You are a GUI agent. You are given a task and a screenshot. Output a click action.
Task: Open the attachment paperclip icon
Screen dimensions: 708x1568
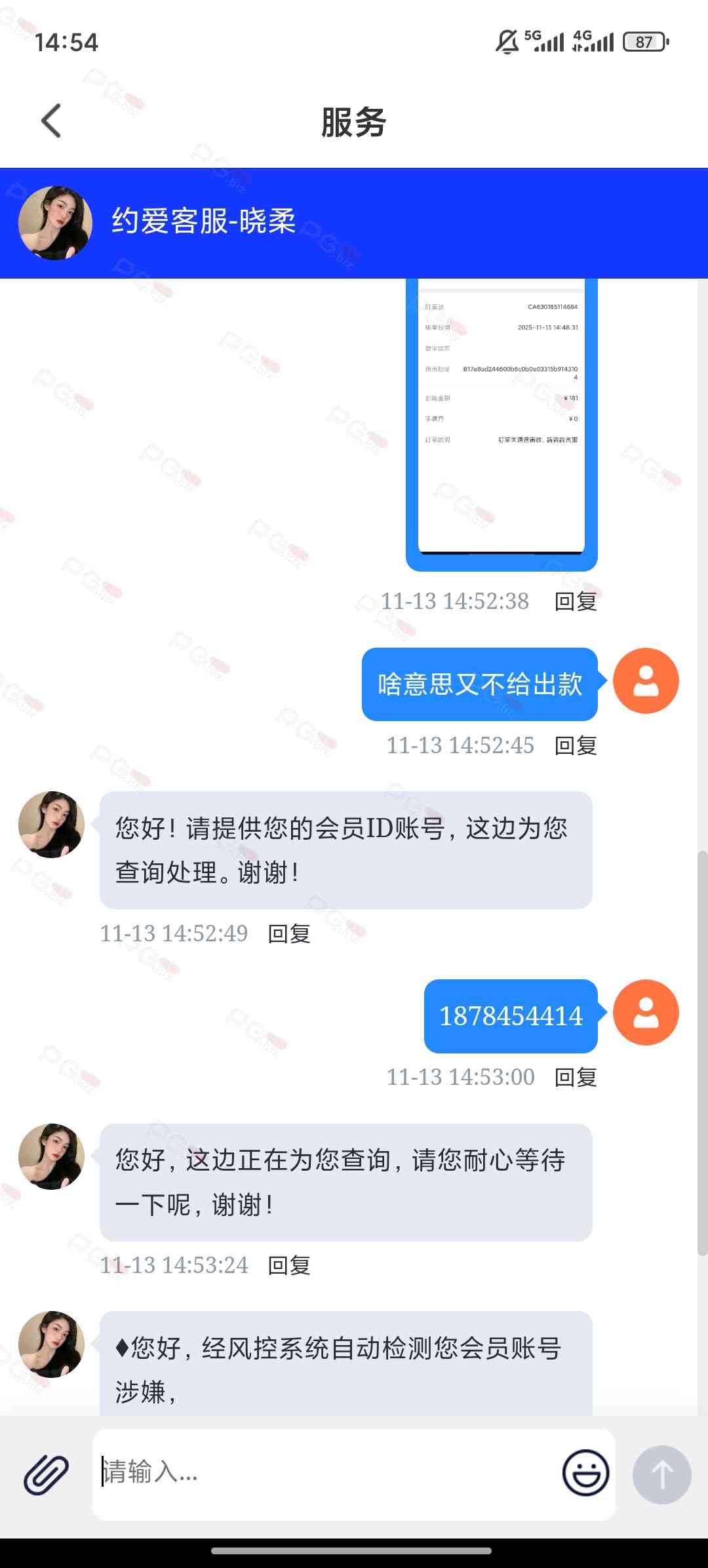pos(46,1474)
